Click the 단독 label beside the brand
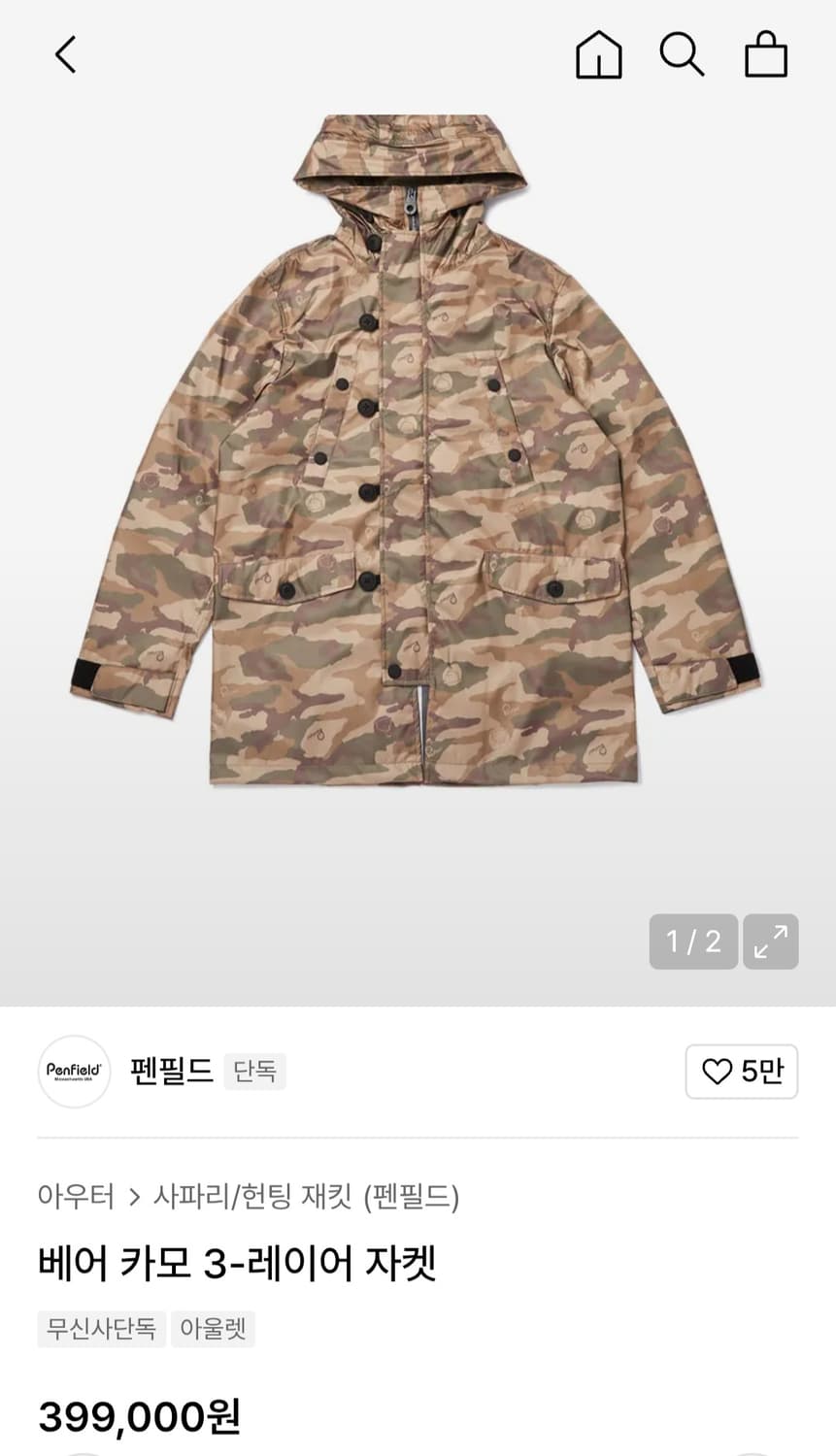This screenshot has height=1456, width=836. coord(254,1072)
